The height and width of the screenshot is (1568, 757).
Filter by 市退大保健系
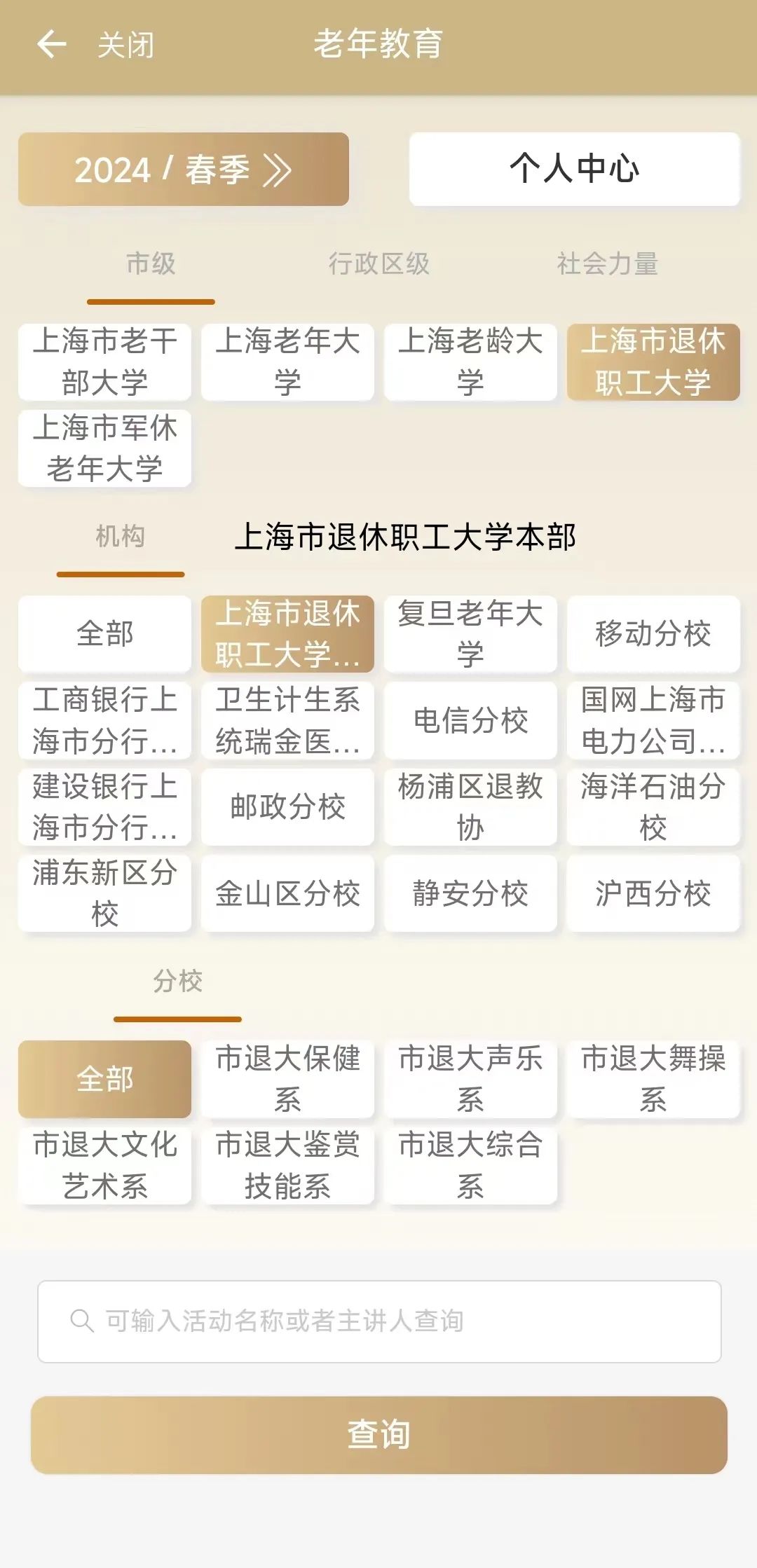click(287, 1078)
